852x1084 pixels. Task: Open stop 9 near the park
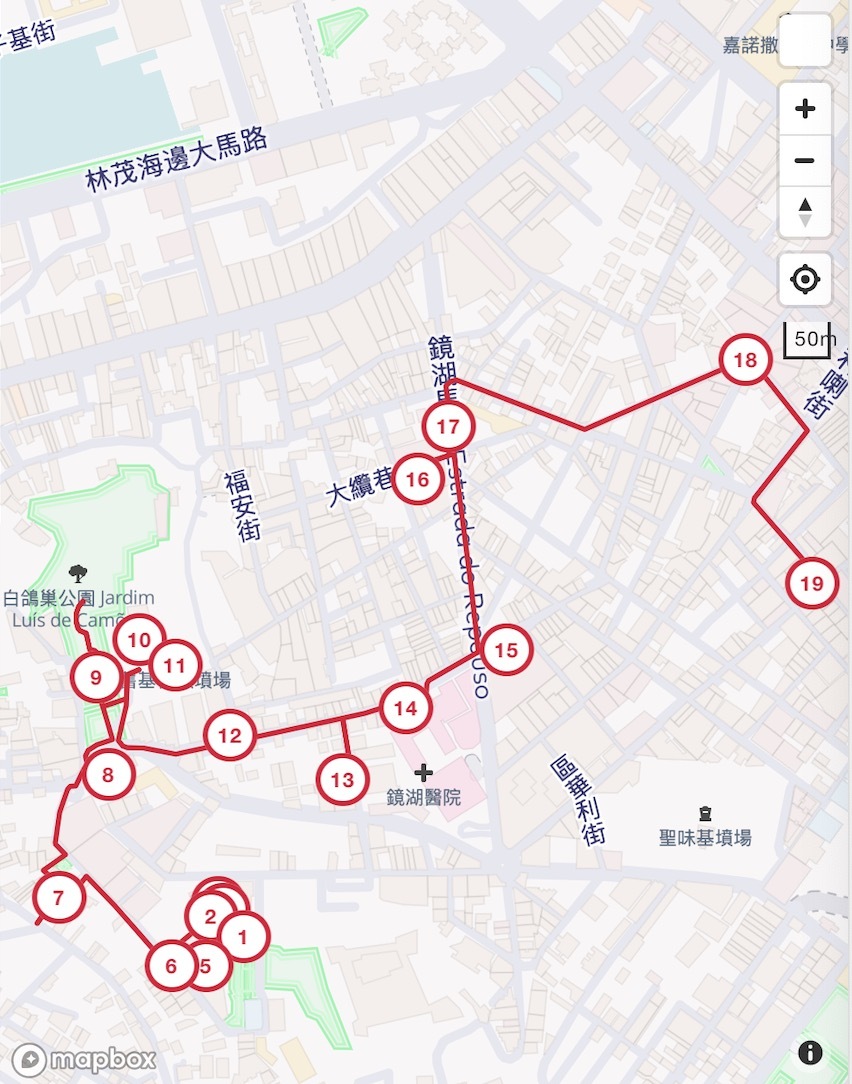[x=96, y=678]
